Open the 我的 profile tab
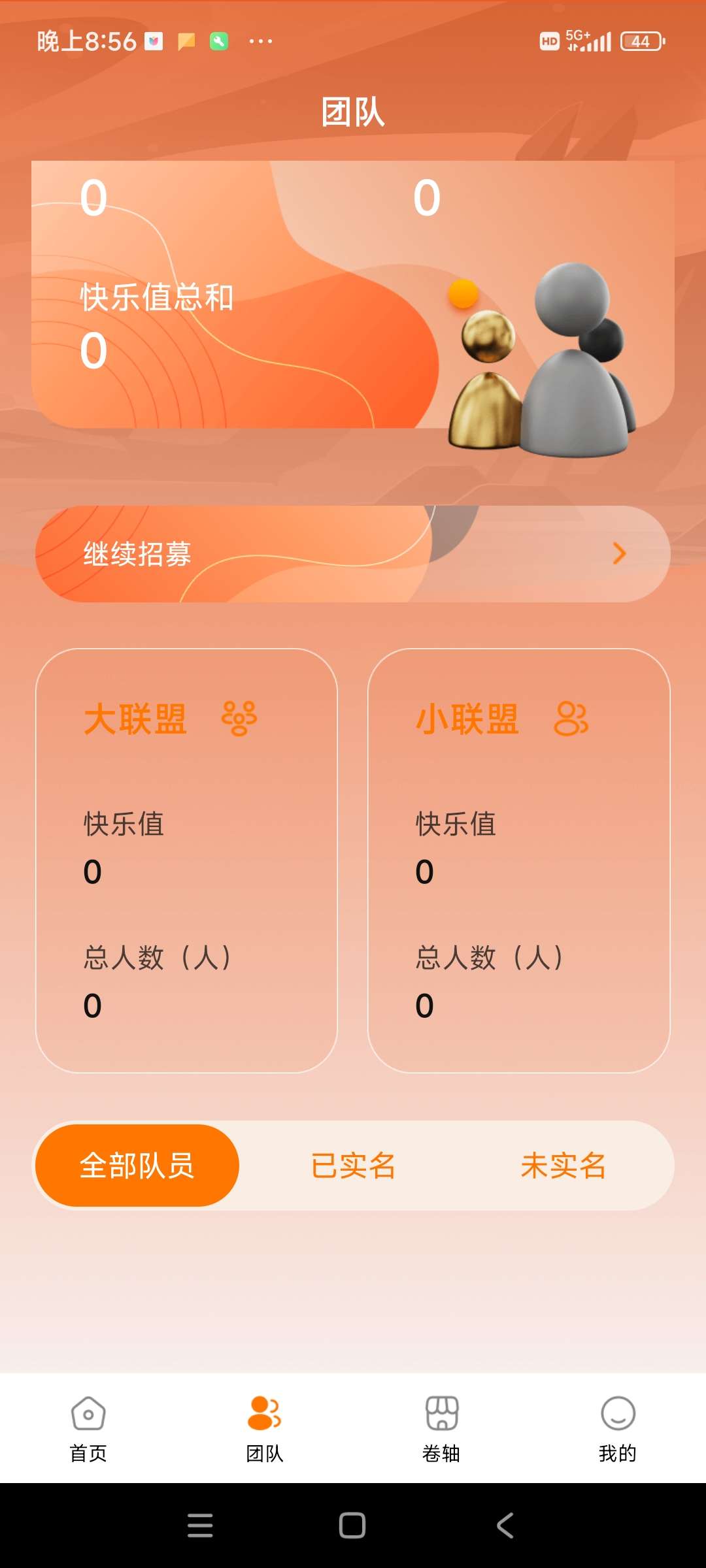706x1568 pixels. pos(618,1428)
